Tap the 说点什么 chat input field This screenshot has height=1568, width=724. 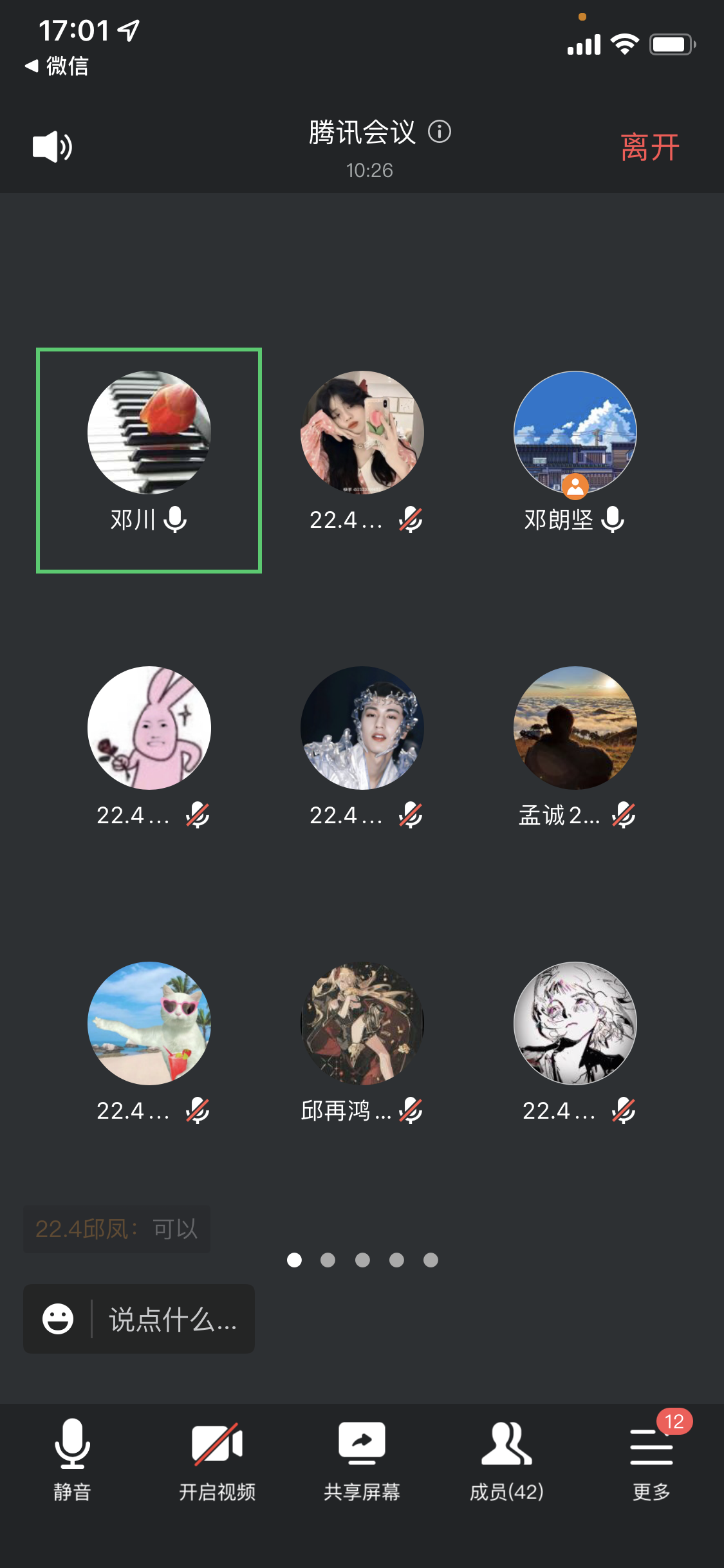pos(172,1319)
